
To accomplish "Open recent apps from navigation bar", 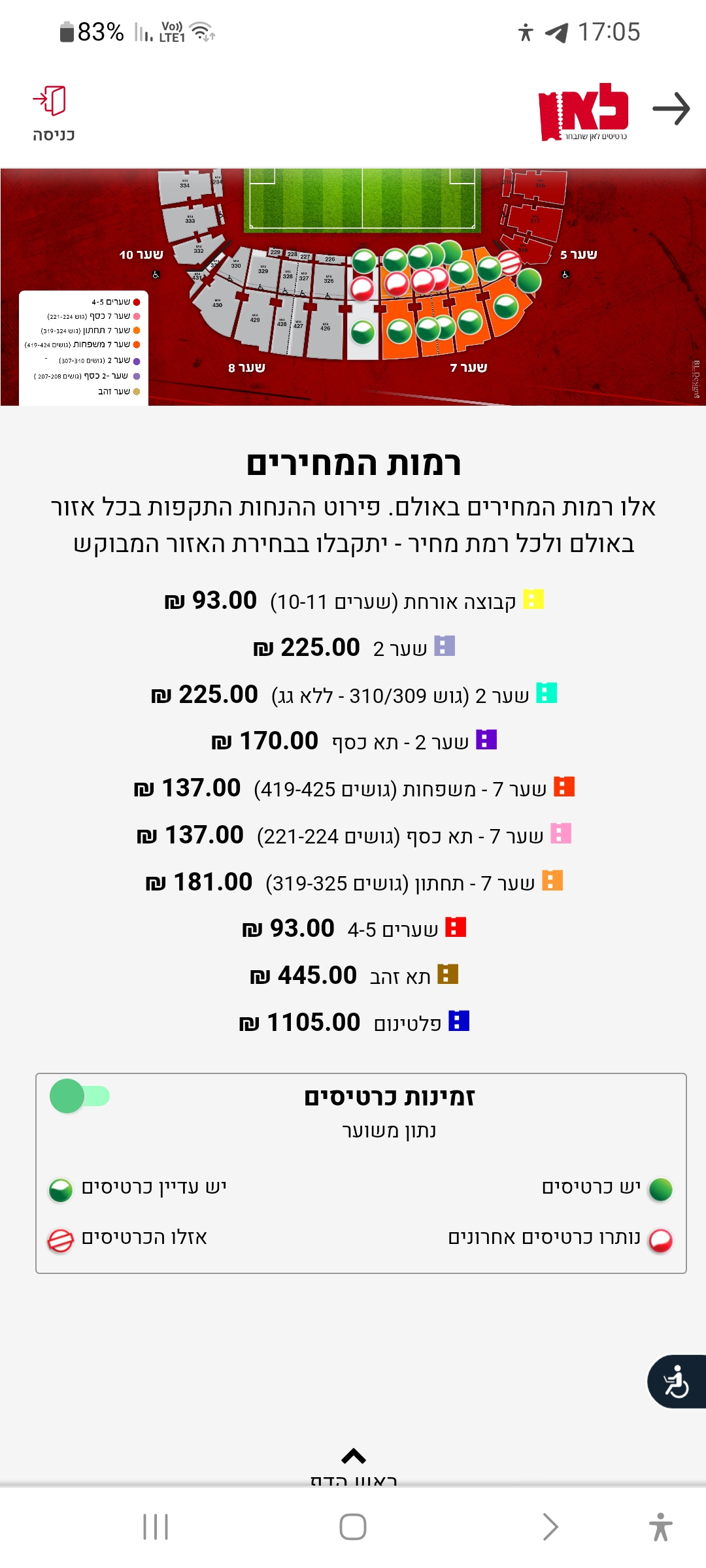I will pos(156,1527).
